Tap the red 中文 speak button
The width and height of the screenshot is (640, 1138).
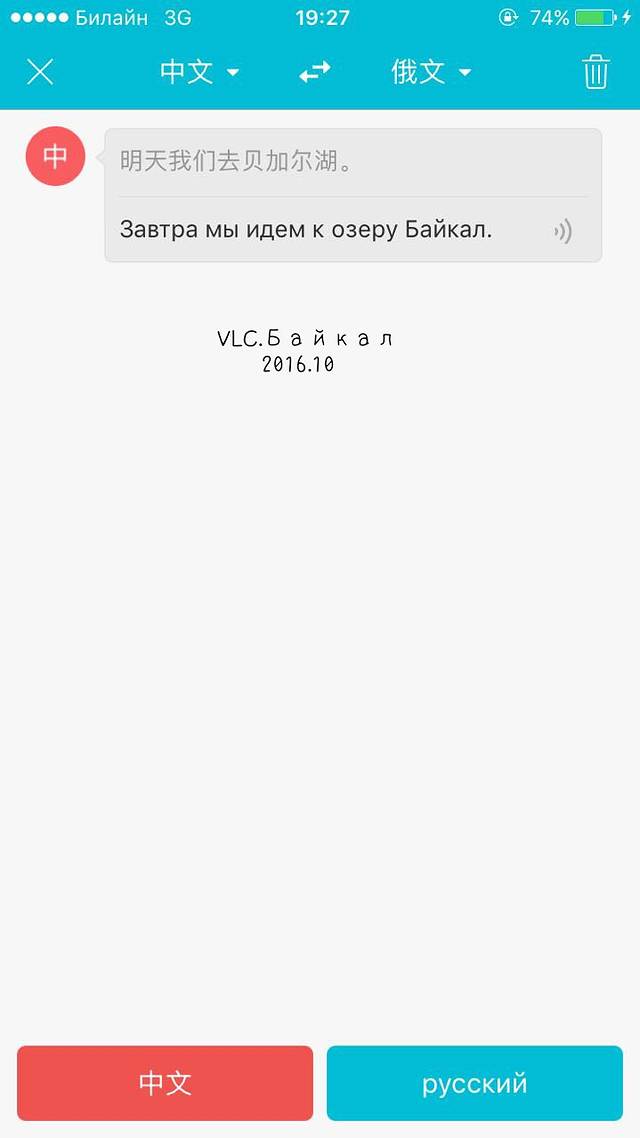[x=165, y=1083]
